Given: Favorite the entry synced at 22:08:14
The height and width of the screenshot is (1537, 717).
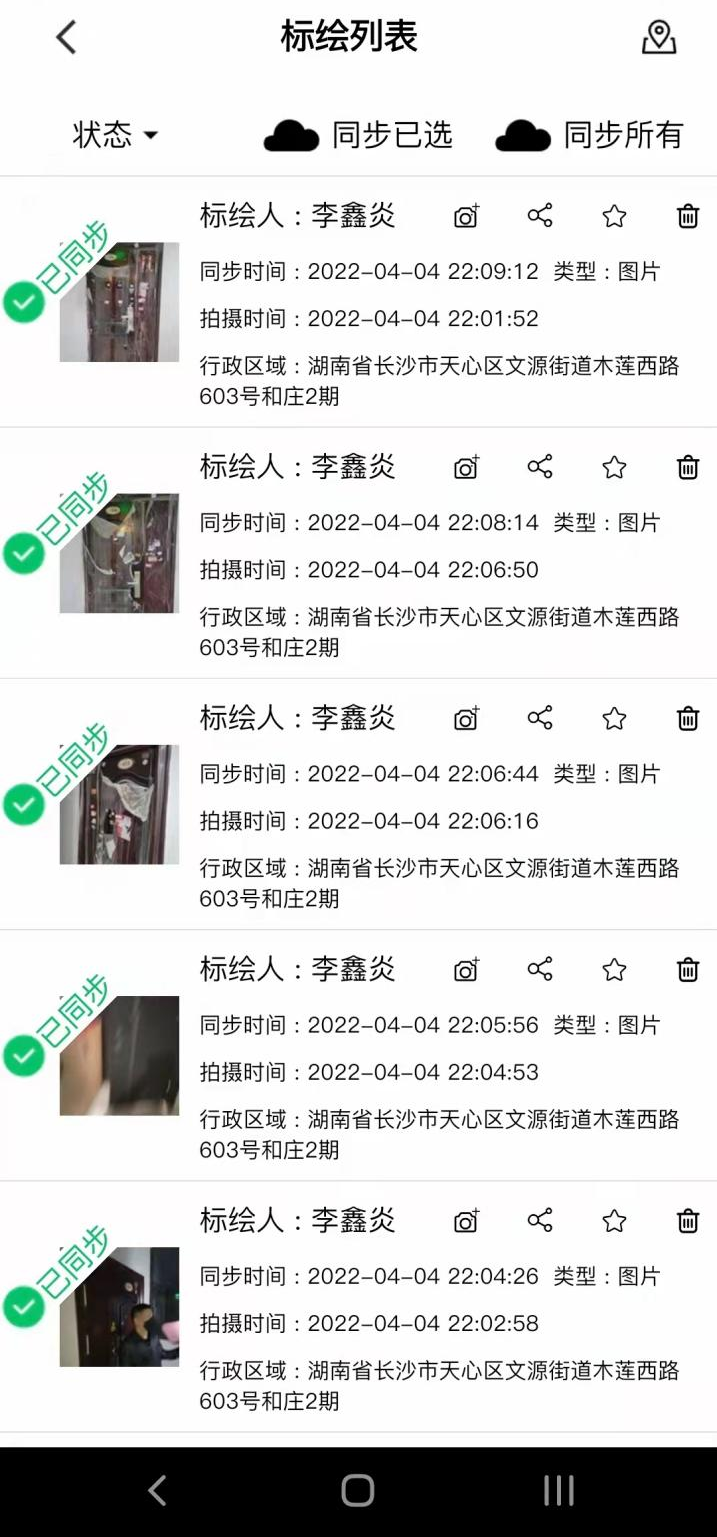Looking at the screenshot, I should pyautogui.click(x=614, y=467).
